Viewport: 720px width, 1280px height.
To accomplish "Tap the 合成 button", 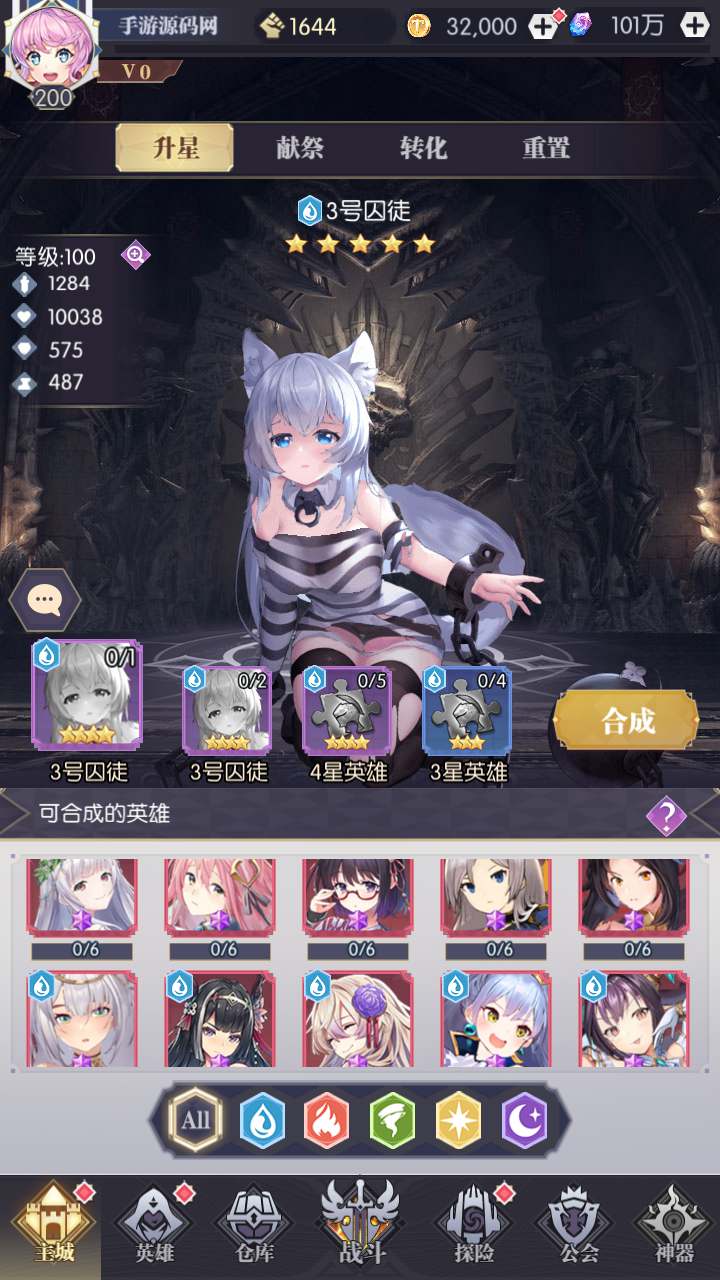I will [x=626, y=720].
